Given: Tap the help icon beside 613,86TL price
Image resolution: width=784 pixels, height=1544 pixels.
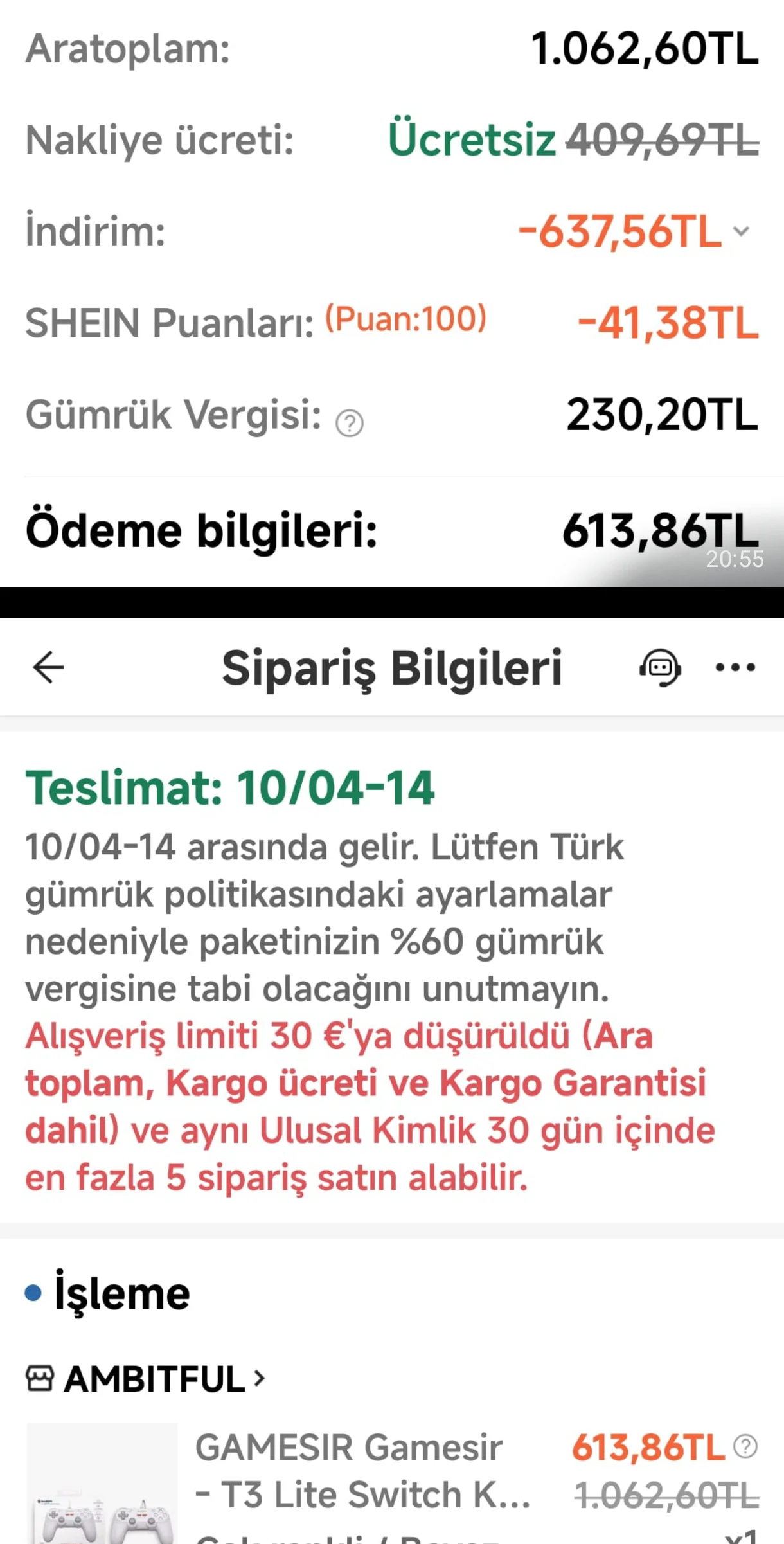Looking at the screenshot, I should [x=745, y=1447].
